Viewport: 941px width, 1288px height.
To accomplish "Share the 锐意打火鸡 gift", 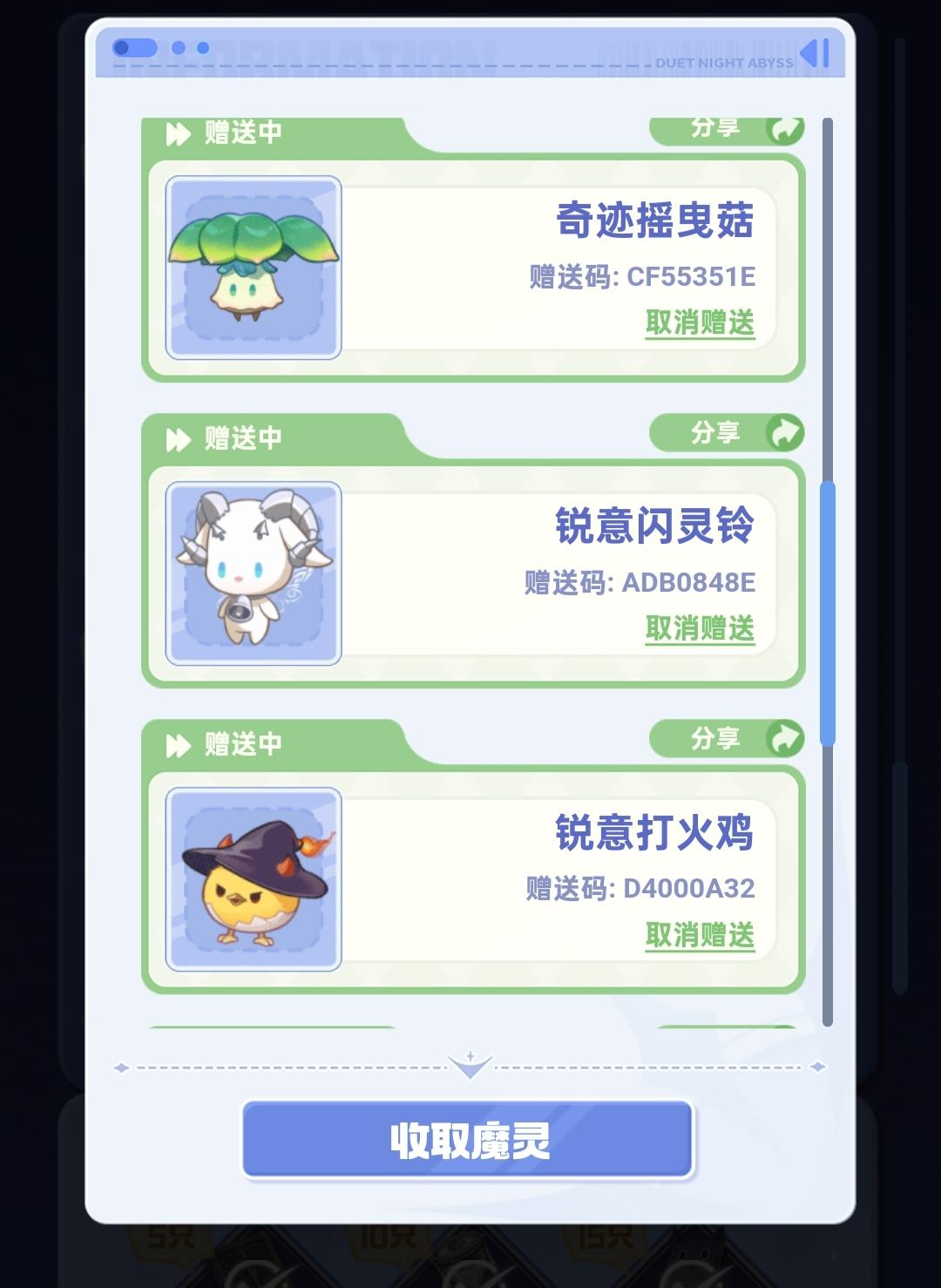I will [x=727, y=738].
